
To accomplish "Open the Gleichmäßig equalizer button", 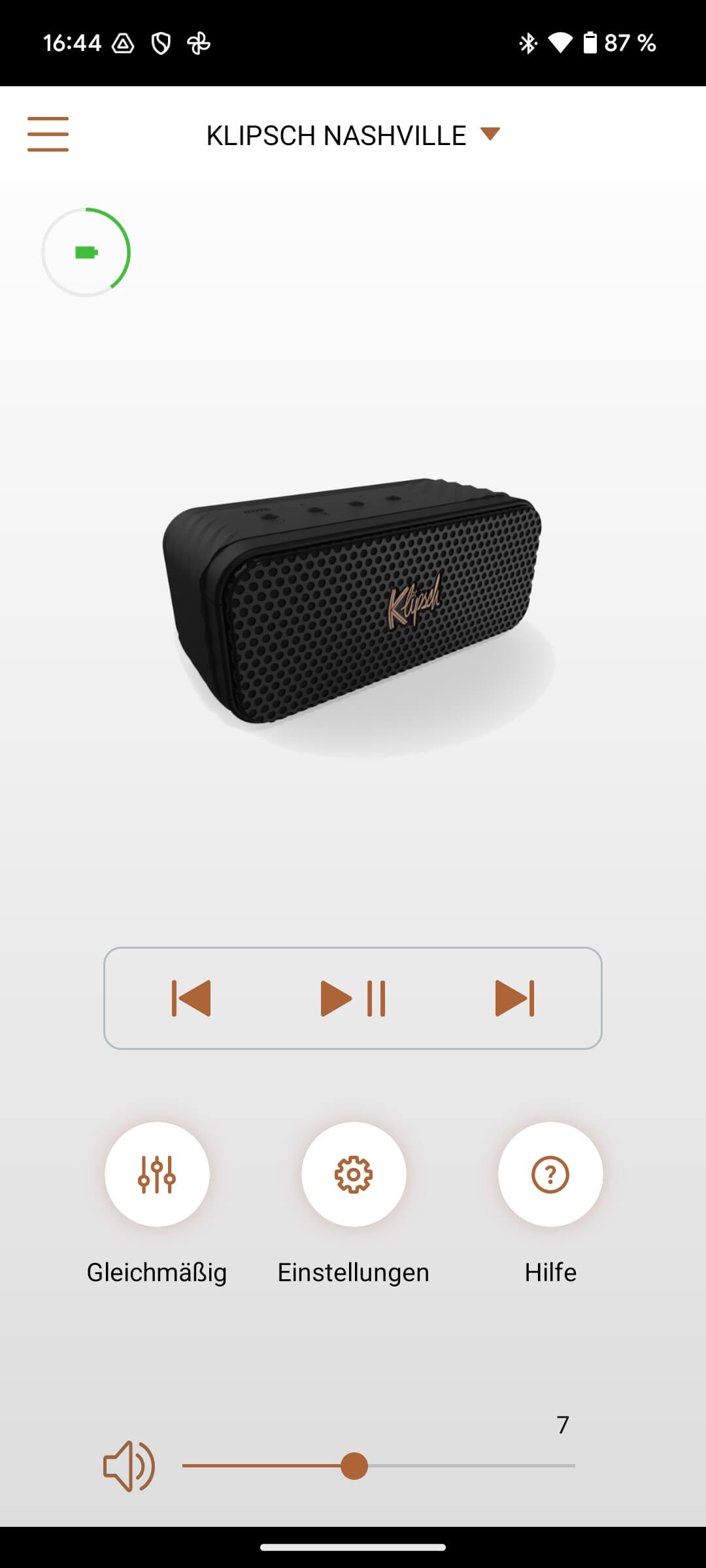I will (157, 1174).
